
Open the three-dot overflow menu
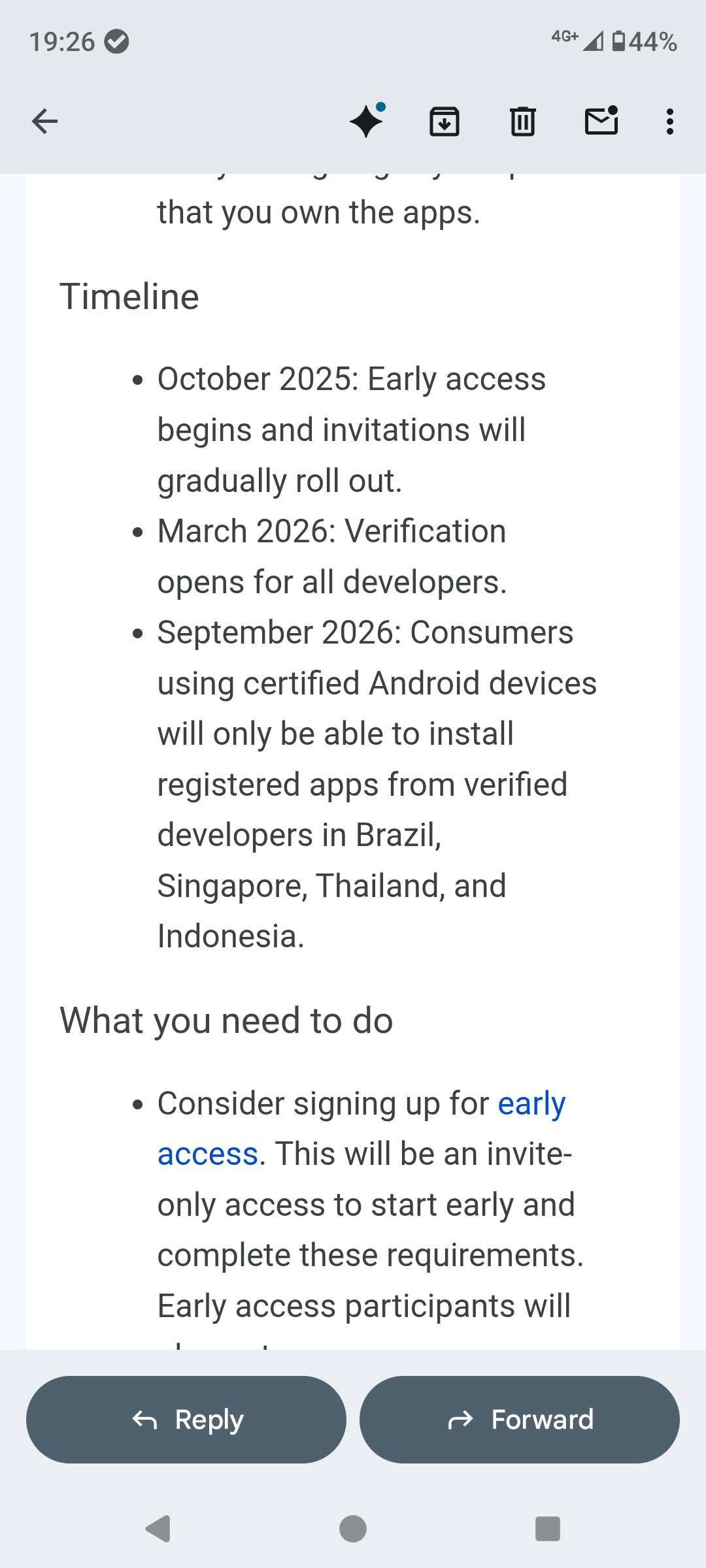tap(669, 122)
